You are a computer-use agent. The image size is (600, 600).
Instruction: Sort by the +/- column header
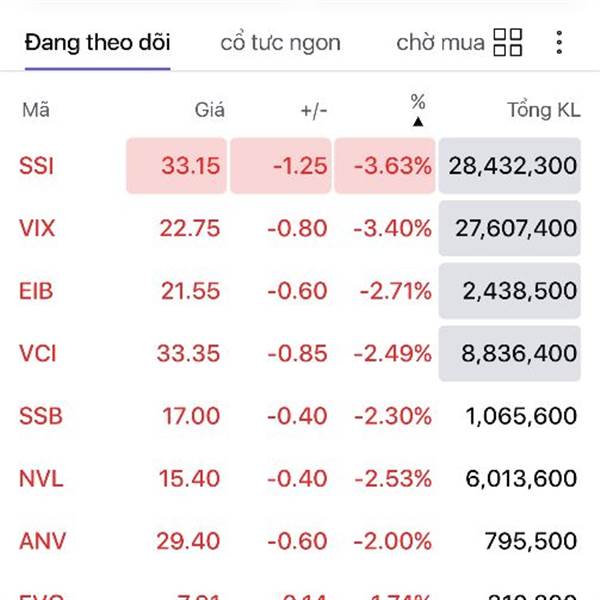click(313, 110)
